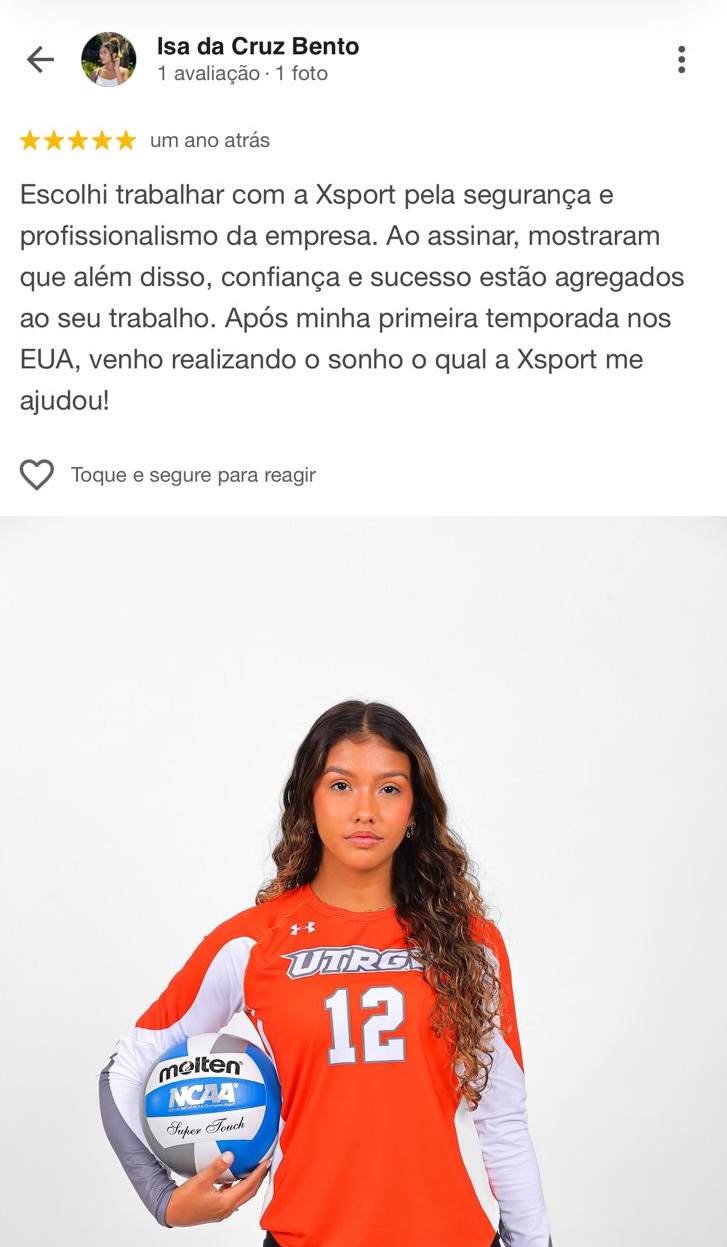React to the review with the heart
The image size is (727, 1247).
tap(37, 474)
